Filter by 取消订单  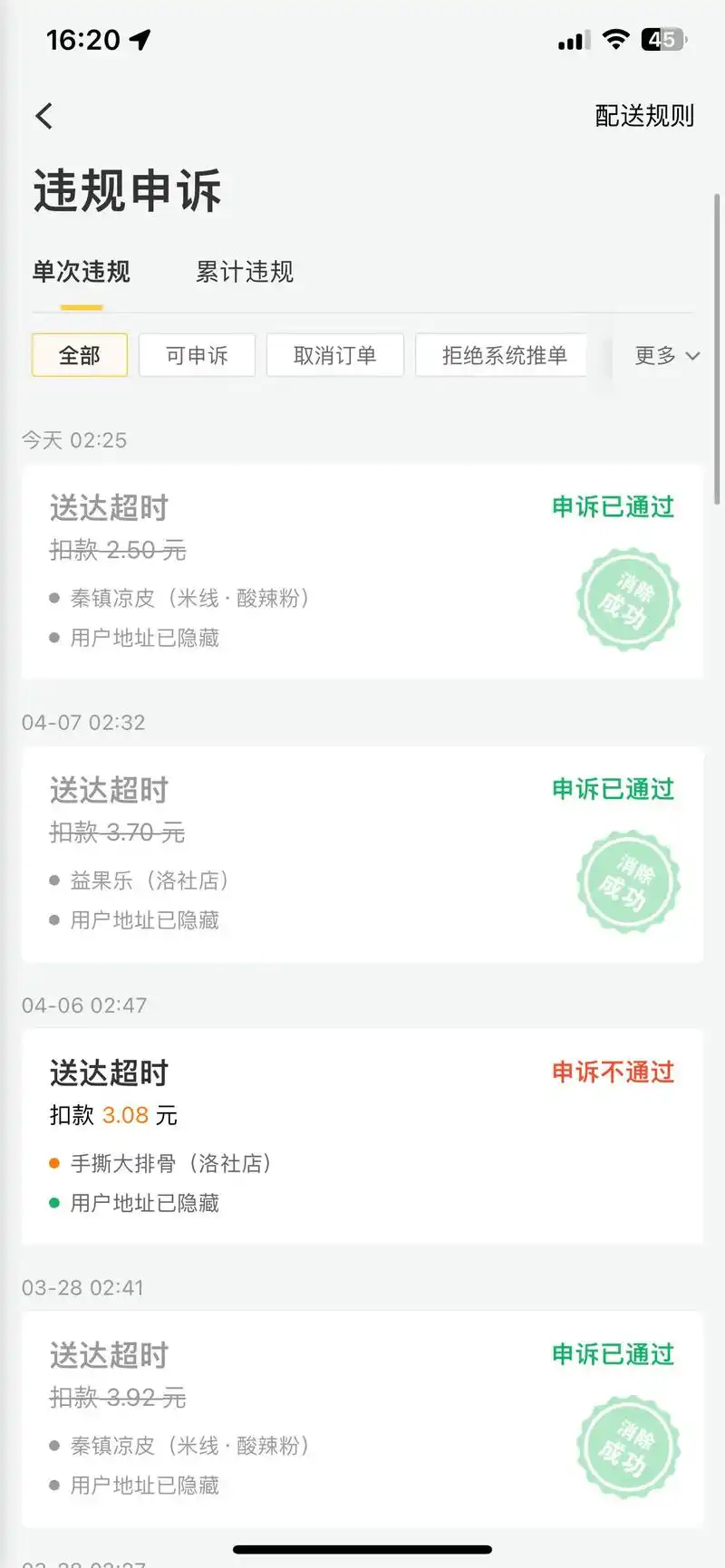click(334, 355)
